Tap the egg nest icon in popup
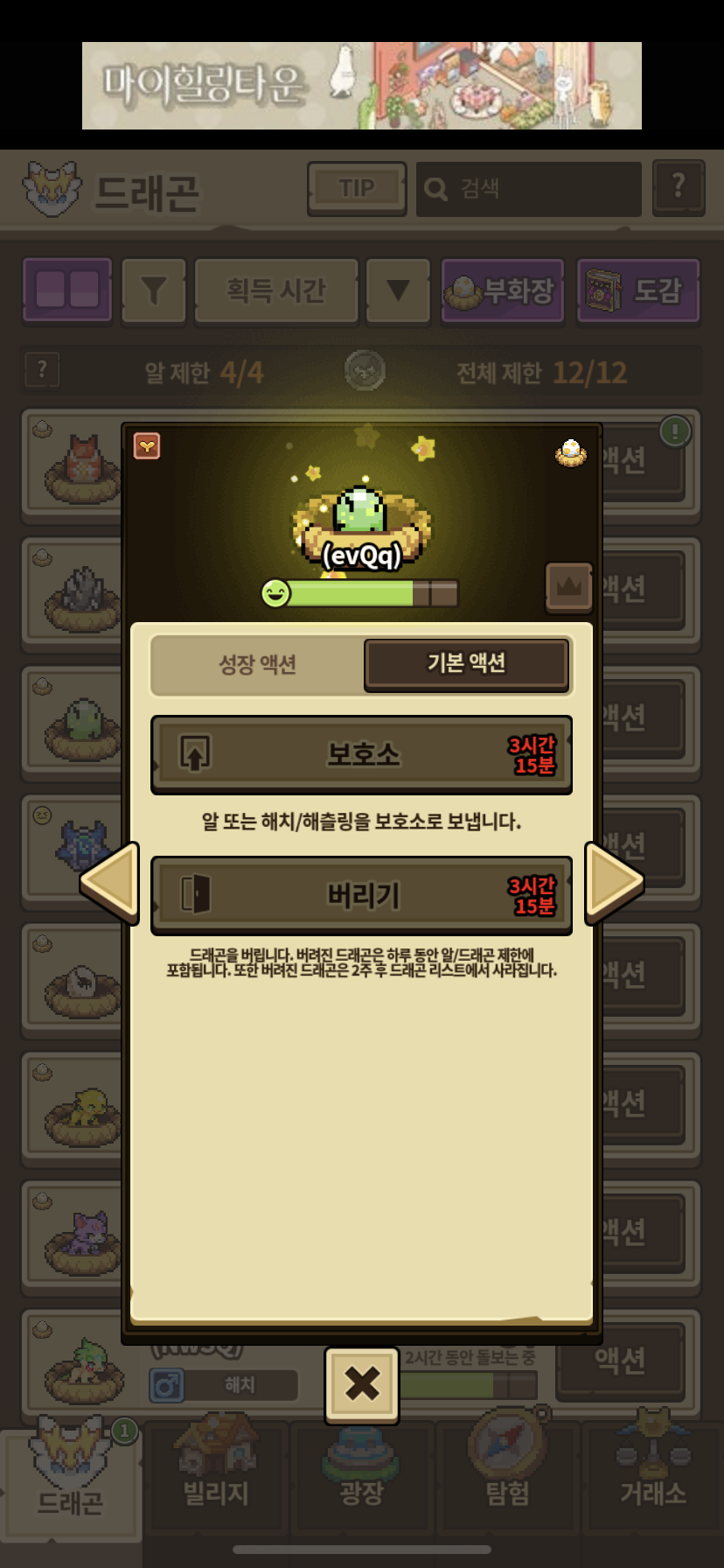The image size is (724, 1568). pos(571,451)
